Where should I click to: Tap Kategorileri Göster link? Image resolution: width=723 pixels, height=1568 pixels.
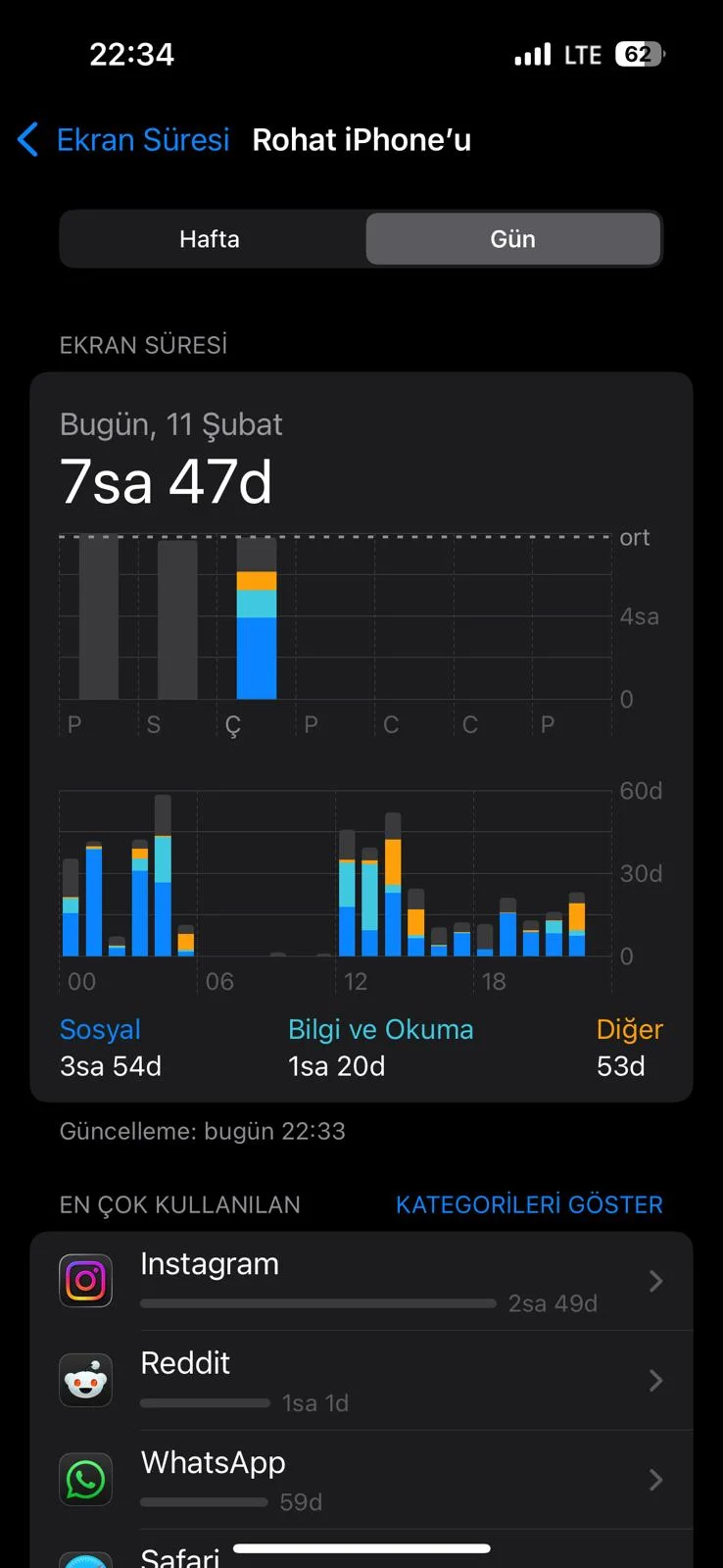tap(529, 1204)
